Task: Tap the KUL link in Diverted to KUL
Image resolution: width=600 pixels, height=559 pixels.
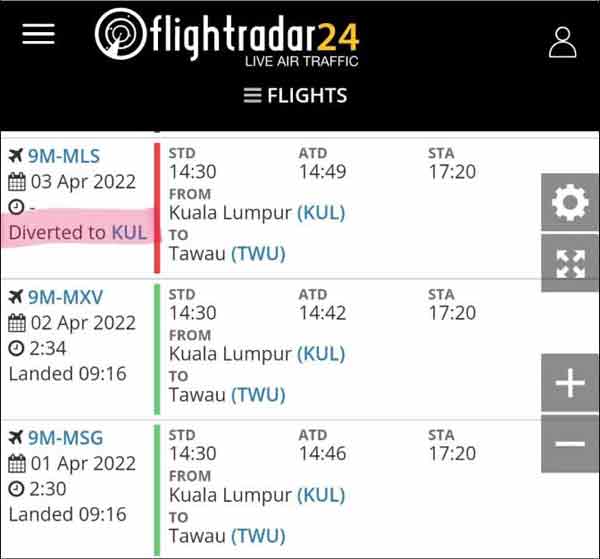Action: pyautogui.click(x=129, y=232)
